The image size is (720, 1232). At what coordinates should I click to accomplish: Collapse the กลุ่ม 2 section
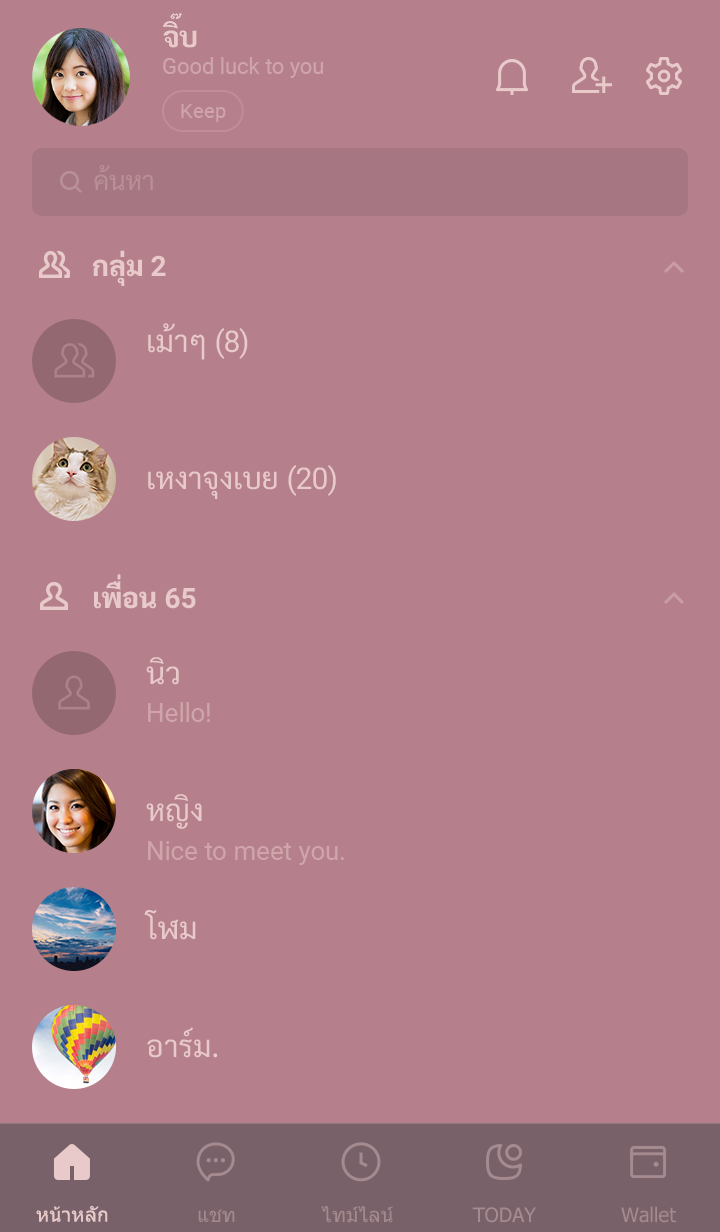pyautogui.click(x=674, y=267)
